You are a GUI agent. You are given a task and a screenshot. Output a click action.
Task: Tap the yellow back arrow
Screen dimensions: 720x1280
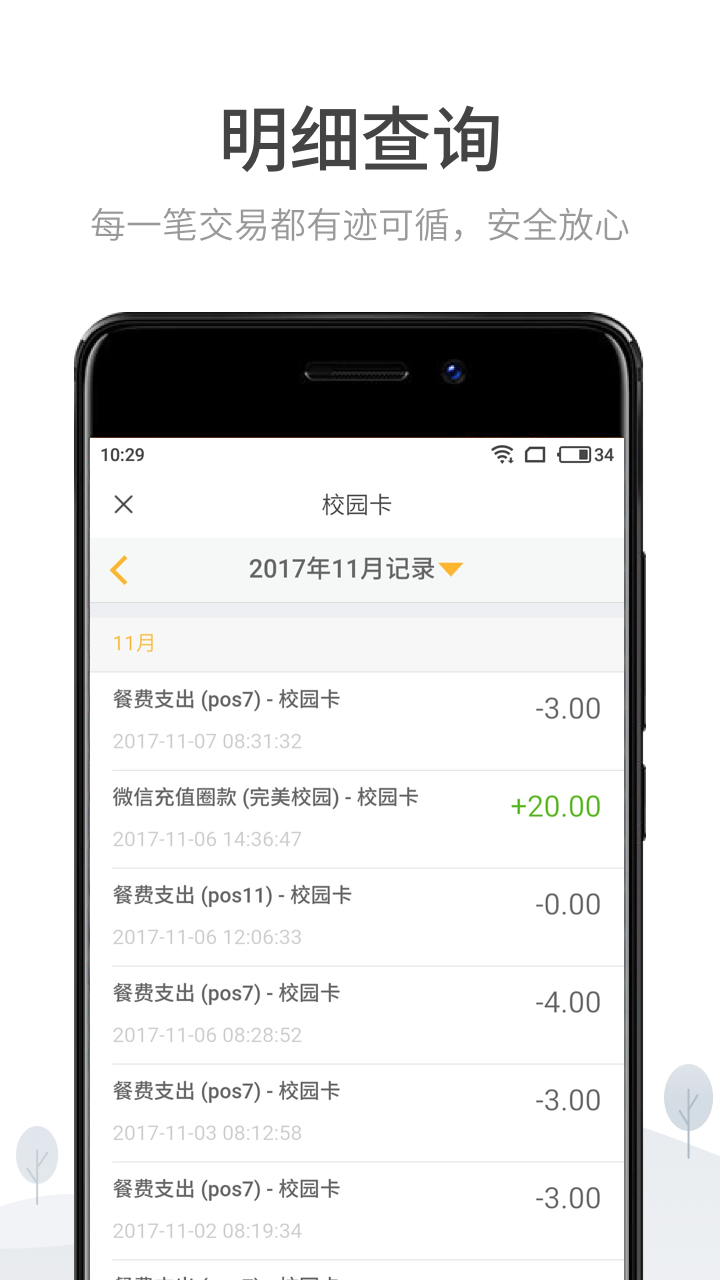click(118, 569)
